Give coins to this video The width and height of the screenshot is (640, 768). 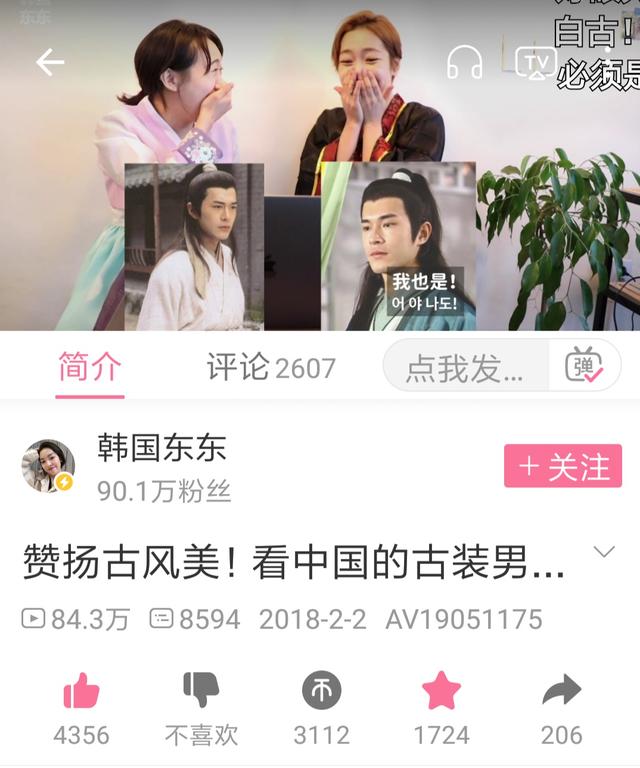pyautogui.click(x=321, y=692)
